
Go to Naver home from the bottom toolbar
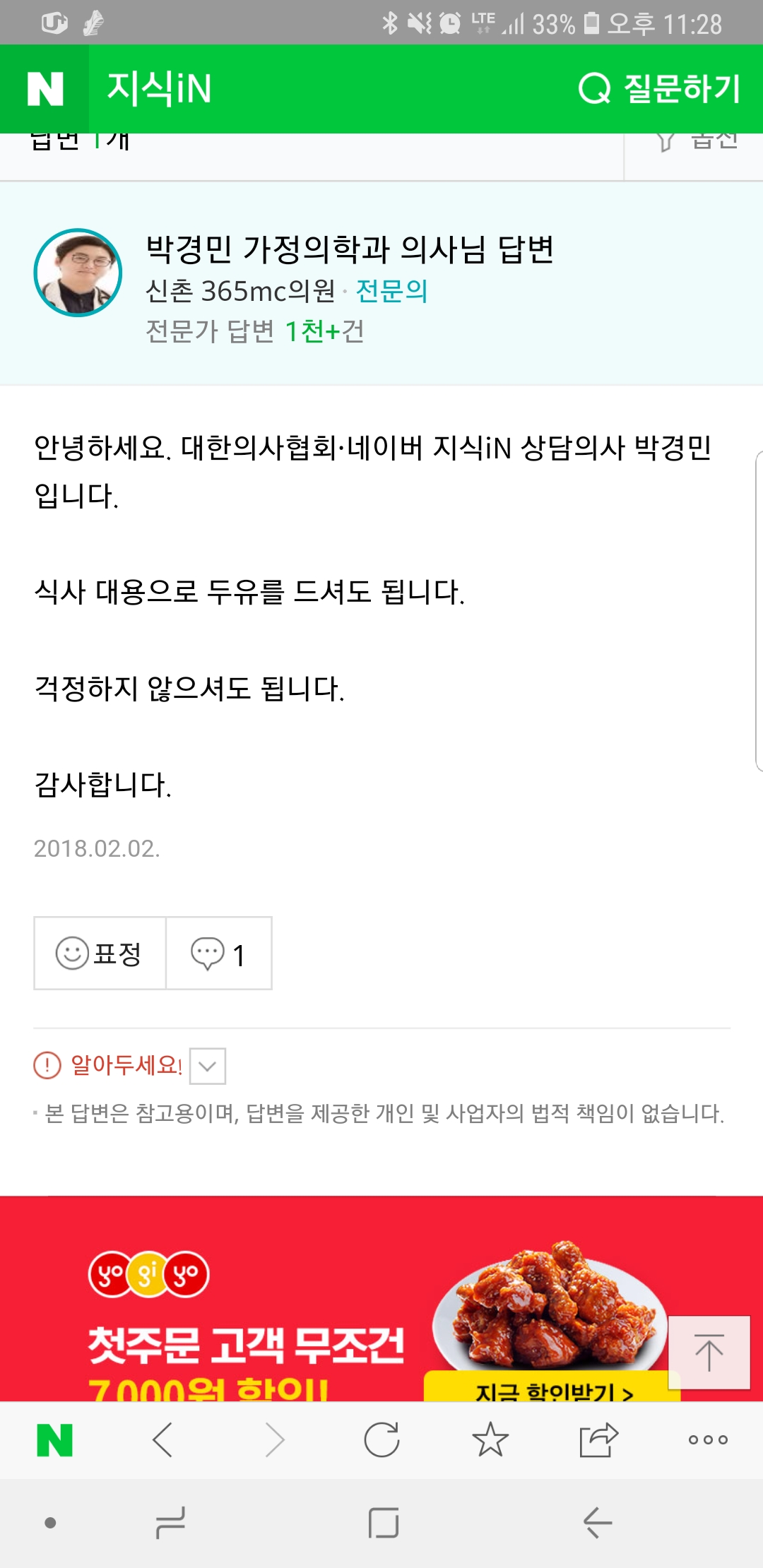[x=54, y=1440]
